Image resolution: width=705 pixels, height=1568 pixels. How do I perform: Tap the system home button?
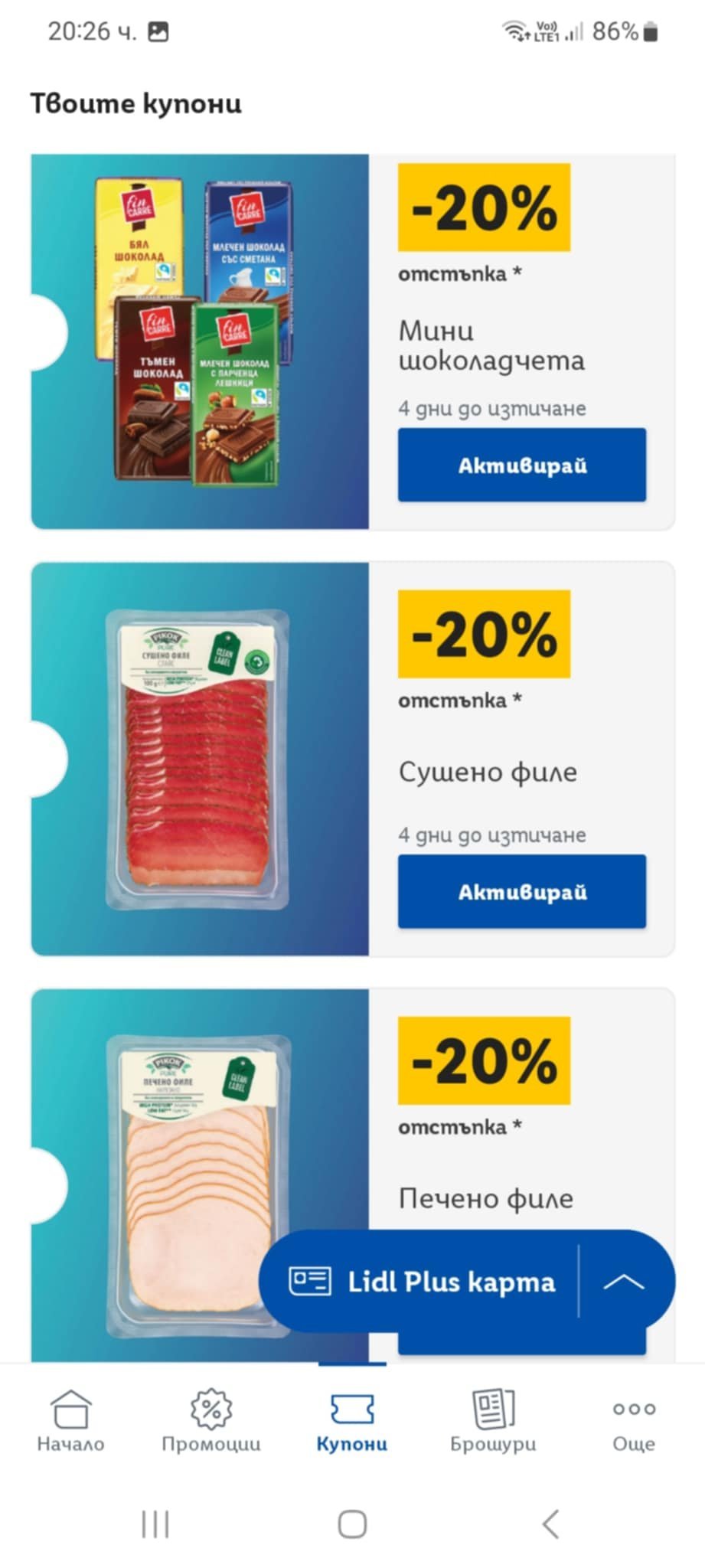pyautogui.click(x=352, y=1524)
